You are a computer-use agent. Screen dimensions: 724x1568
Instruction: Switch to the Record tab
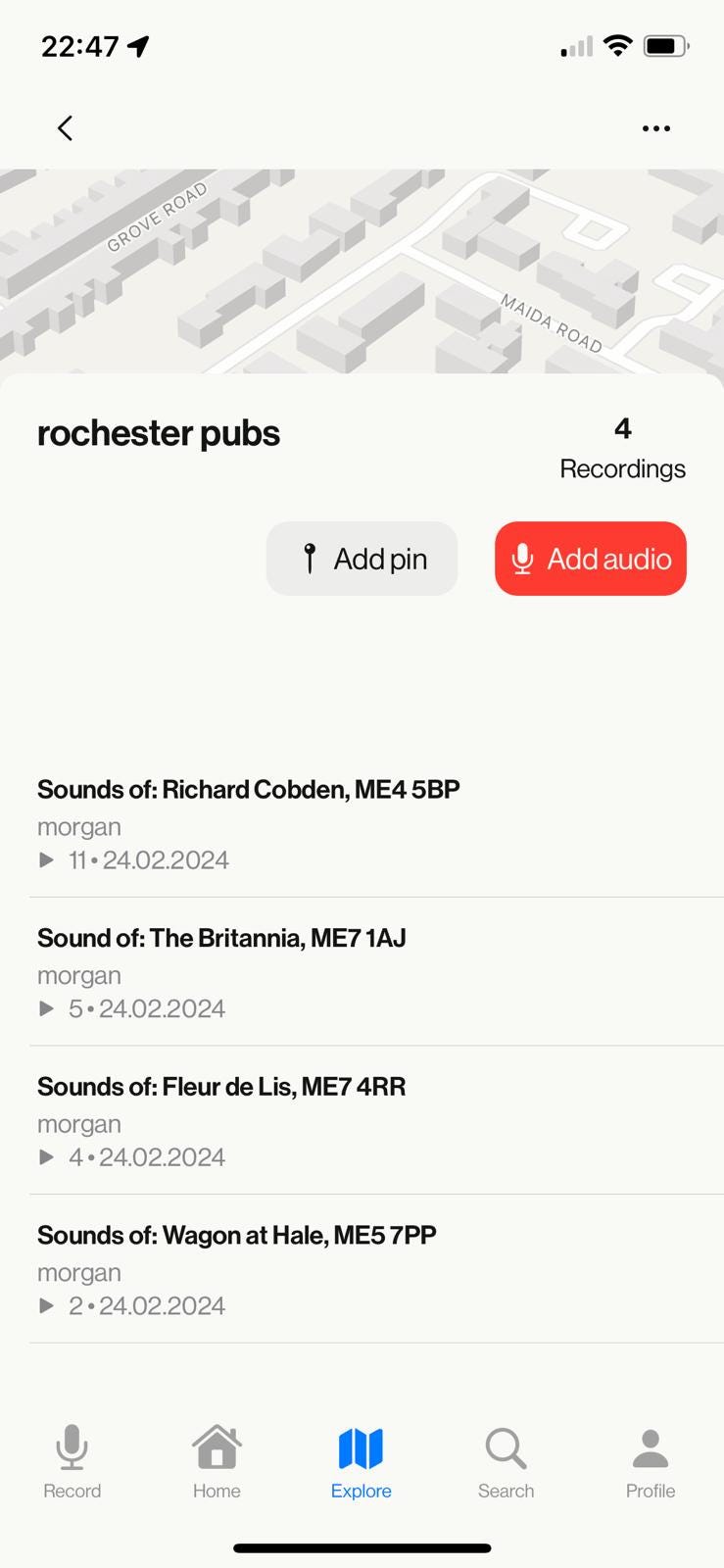click(x=72, y=1463)
